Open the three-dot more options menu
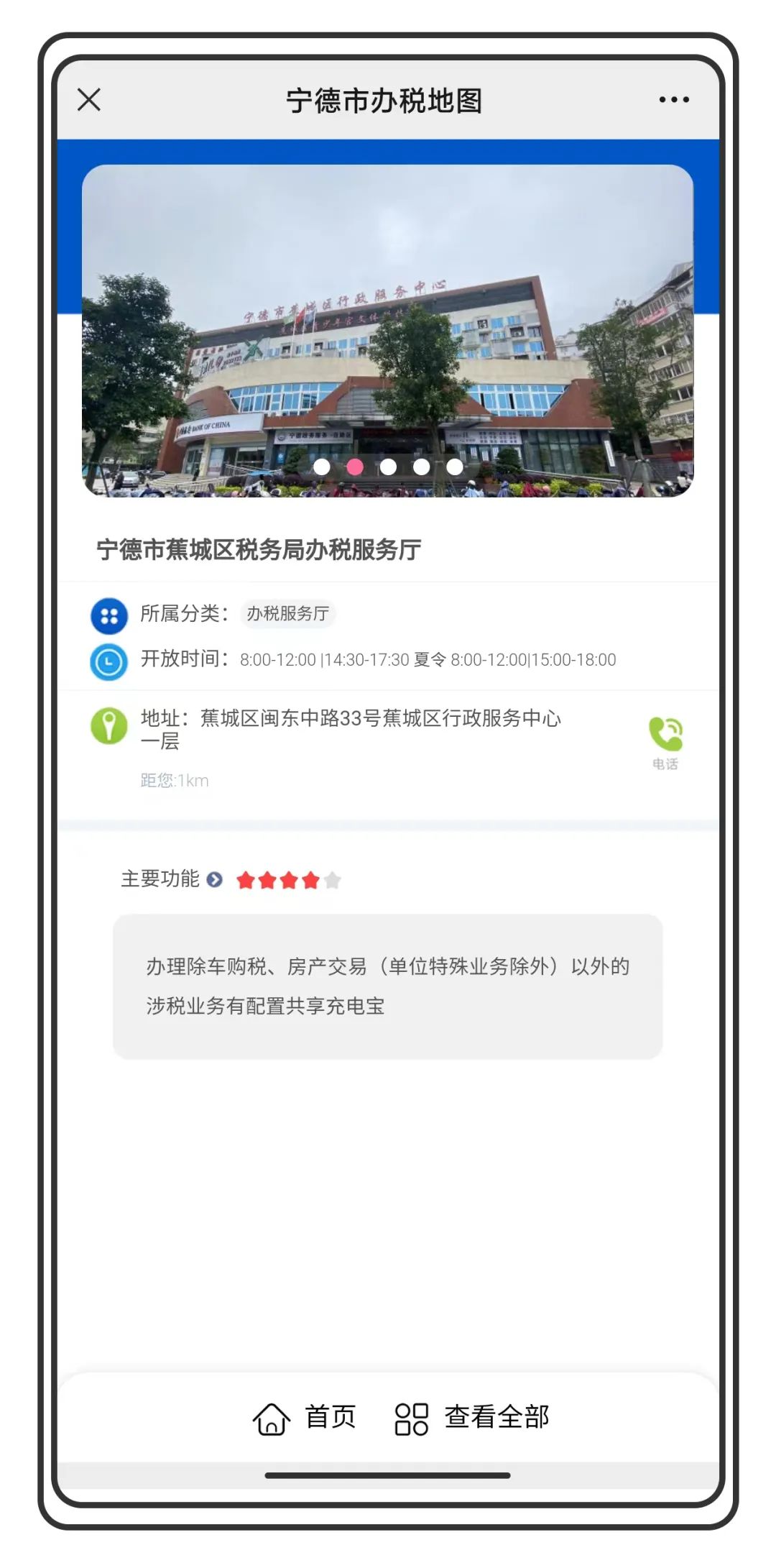 coord(674,99)
